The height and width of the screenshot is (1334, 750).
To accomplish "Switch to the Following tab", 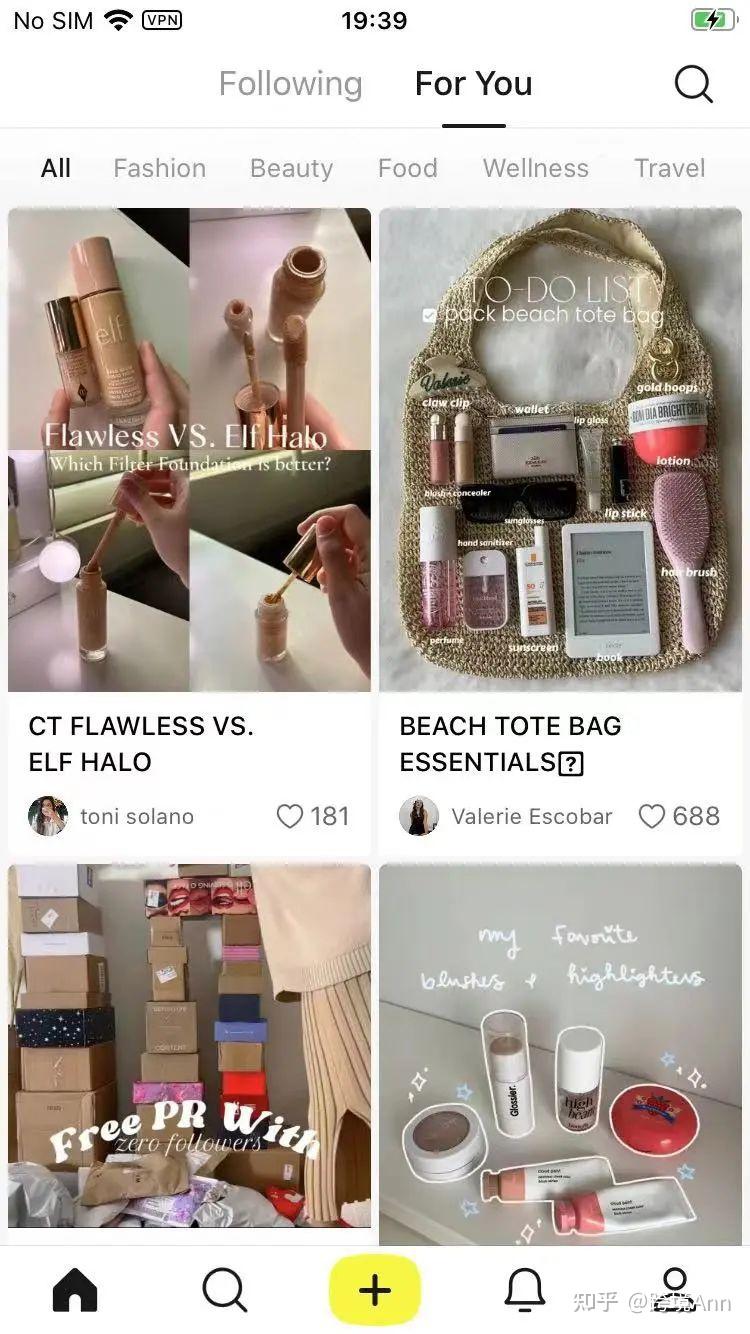I will click(x=290, y=84).
